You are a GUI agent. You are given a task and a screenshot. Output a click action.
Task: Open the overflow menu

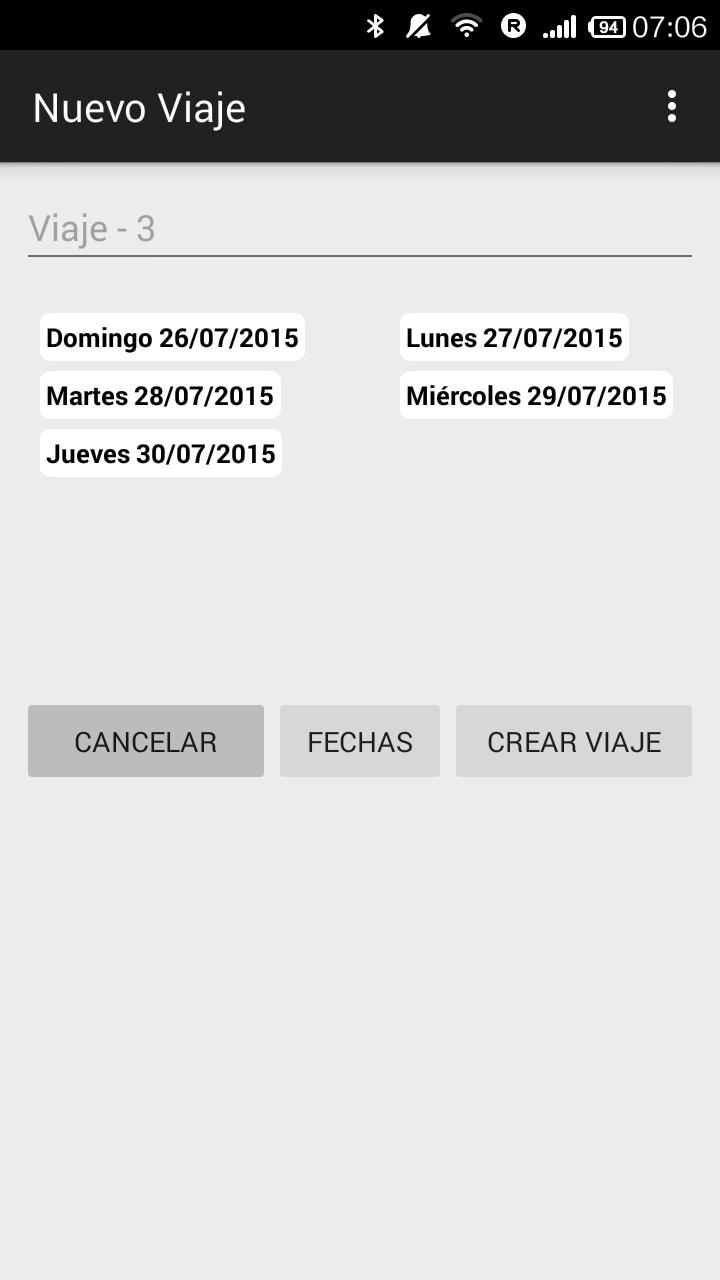coord(671,106)
